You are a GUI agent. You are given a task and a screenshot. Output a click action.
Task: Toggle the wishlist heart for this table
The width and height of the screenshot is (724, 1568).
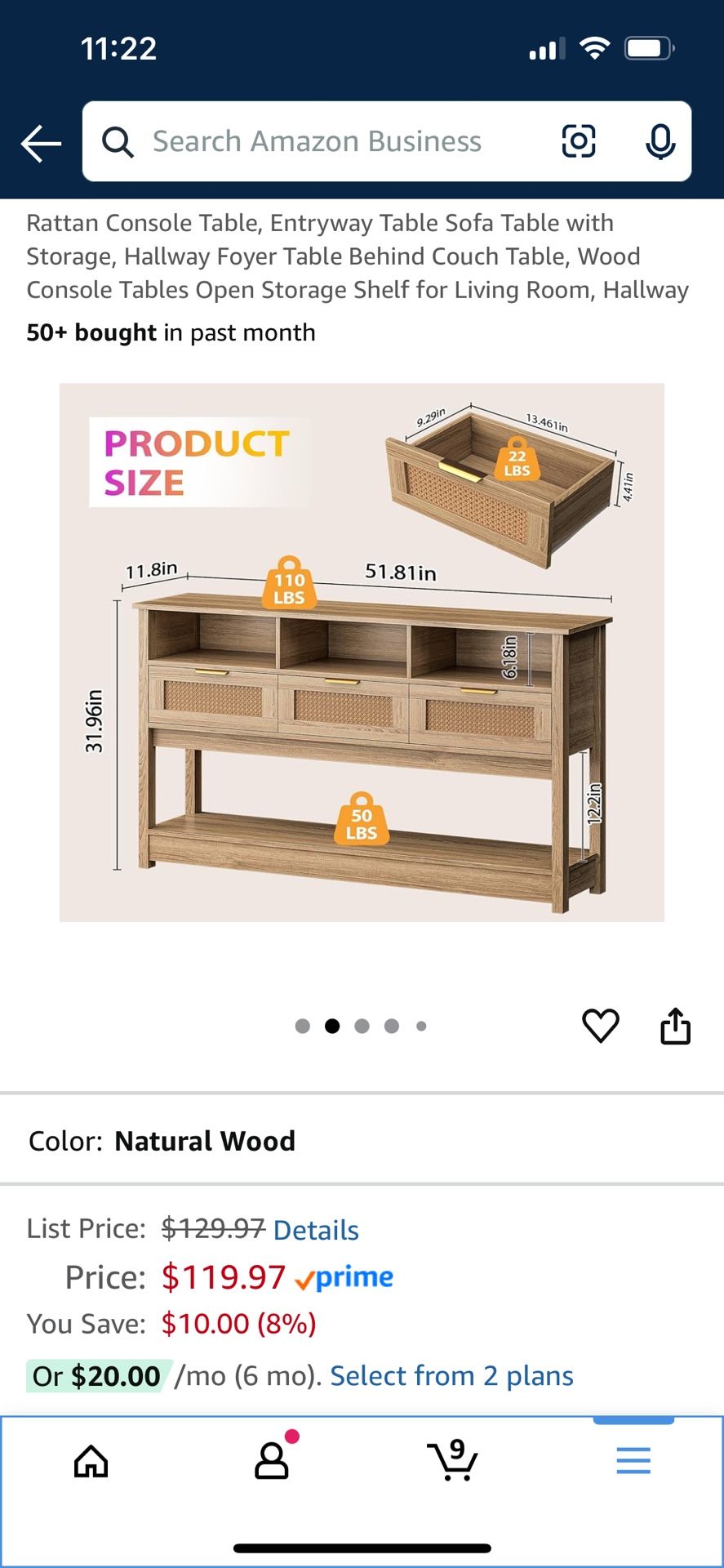pyautogui.click(x=602, y=1026)
